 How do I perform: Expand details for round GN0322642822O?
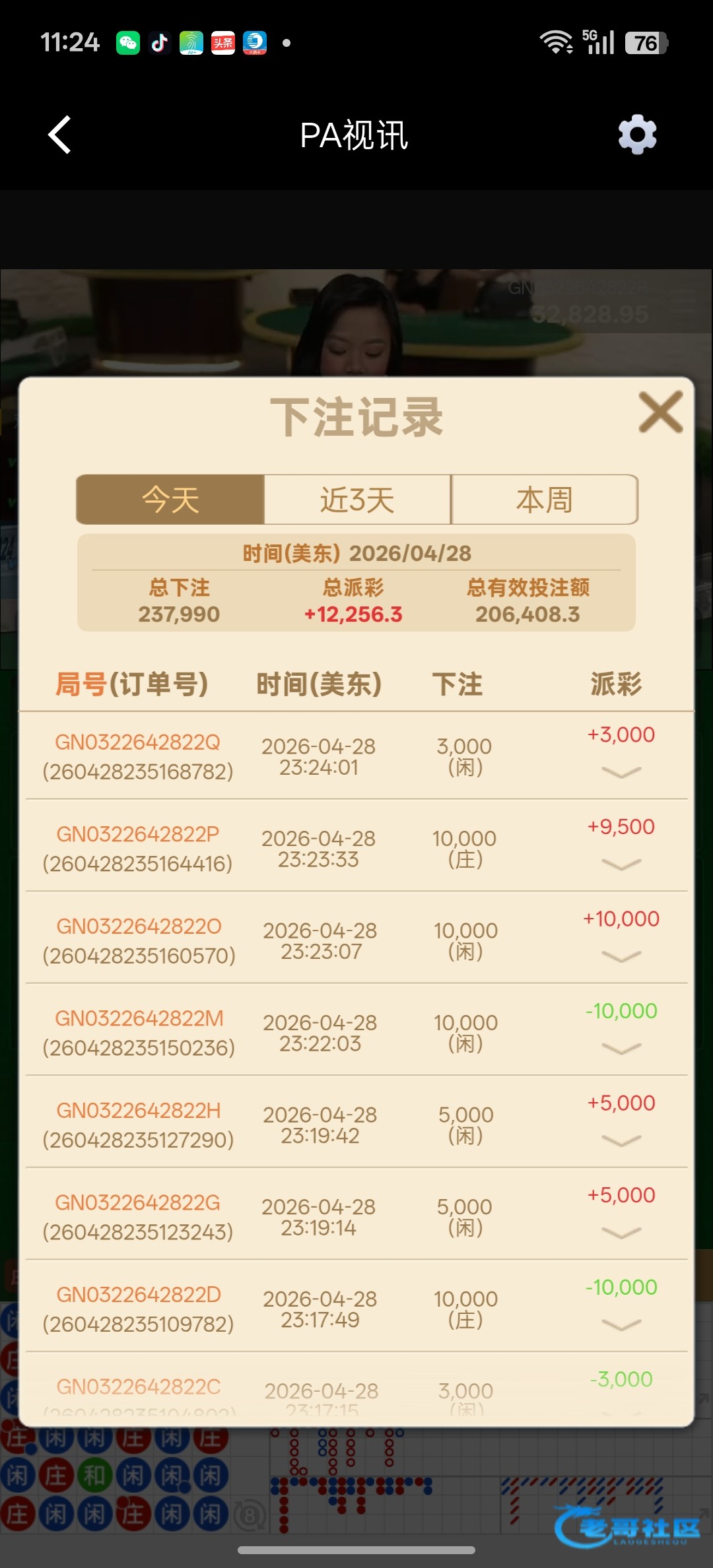[x=621, y=956]
